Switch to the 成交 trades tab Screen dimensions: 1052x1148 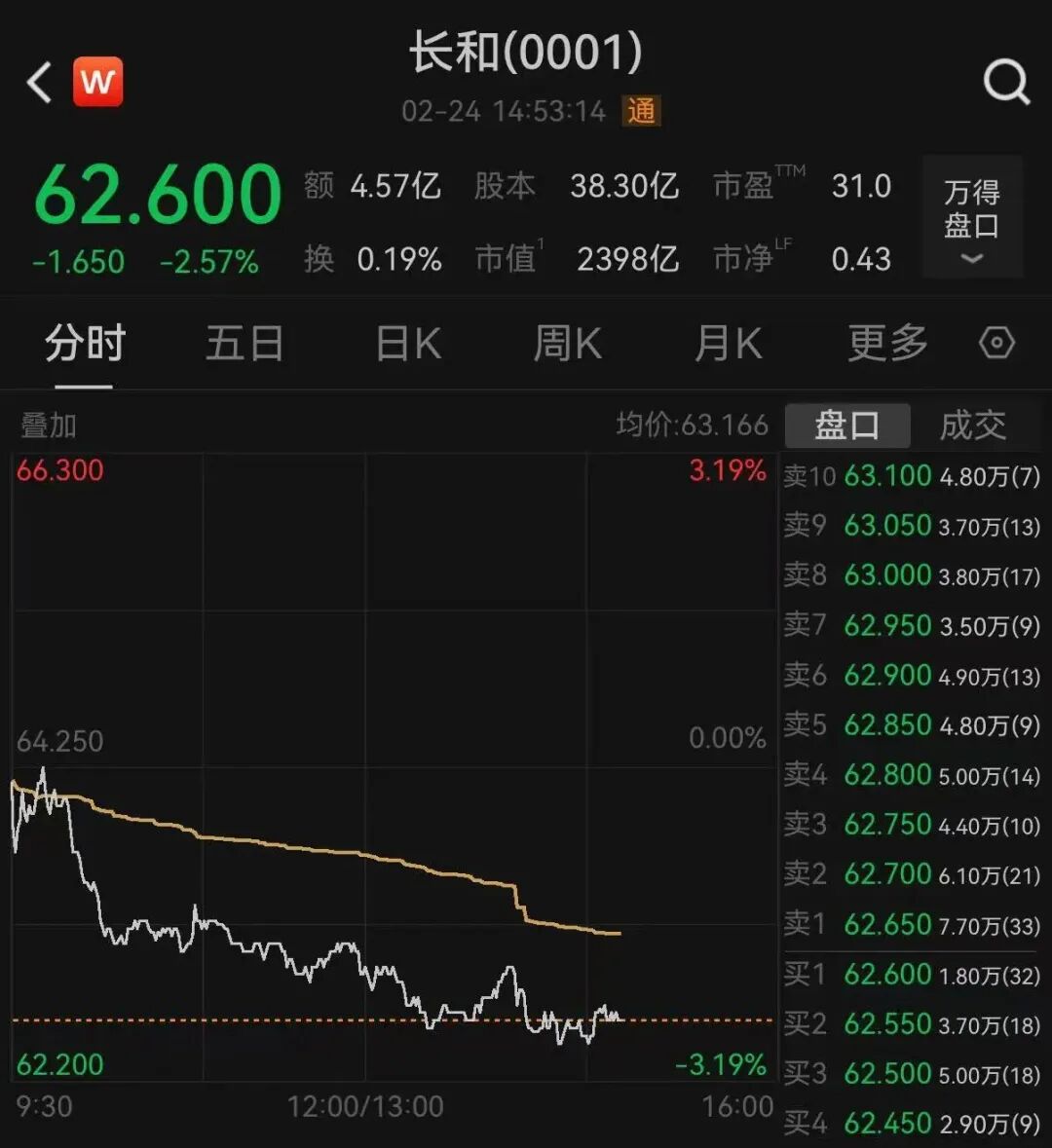click(x=973, y=425)
